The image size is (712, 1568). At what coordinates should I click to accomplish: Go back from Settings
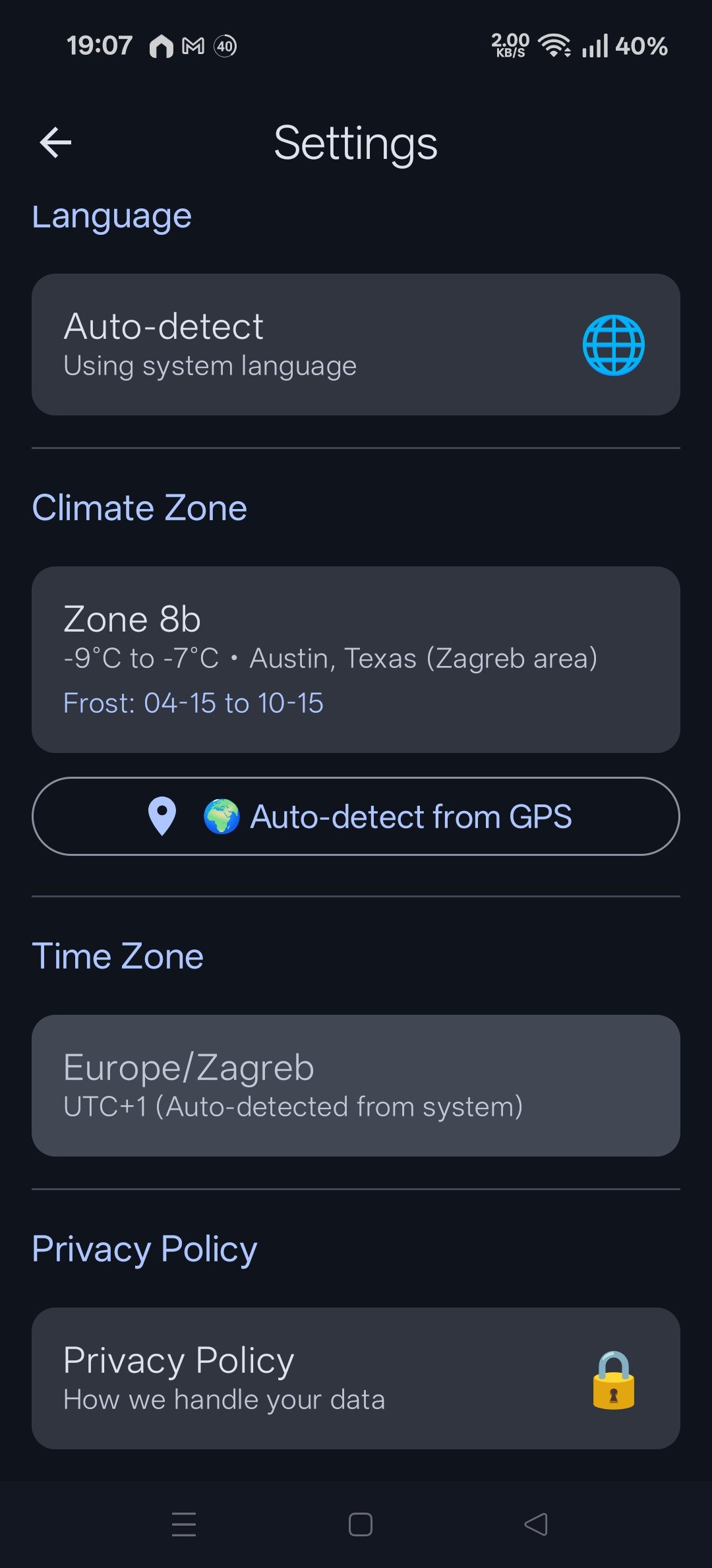click(55, 142)
